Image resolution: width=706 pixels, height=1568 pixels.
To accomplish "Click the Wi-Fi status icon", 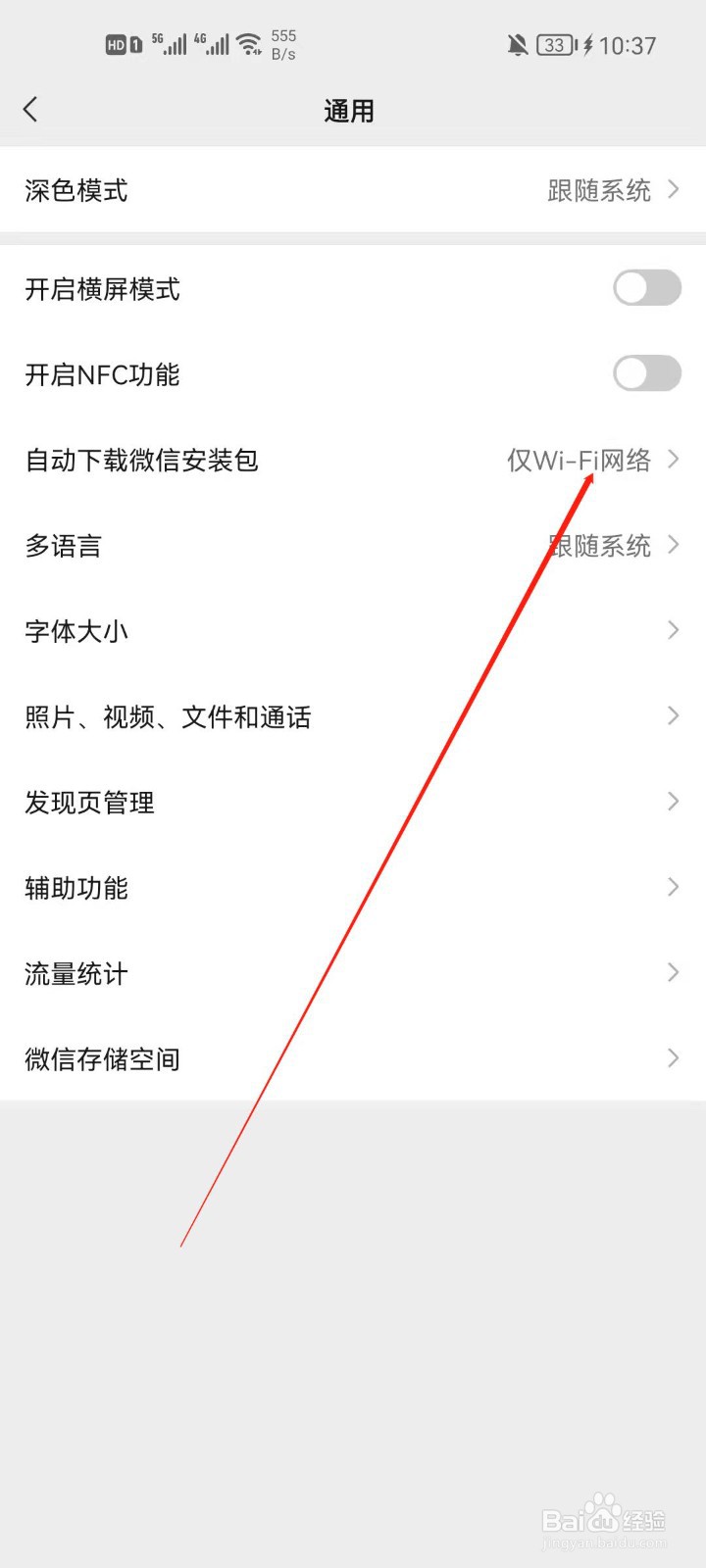I will pyautogui.click(x=248, y=44).
